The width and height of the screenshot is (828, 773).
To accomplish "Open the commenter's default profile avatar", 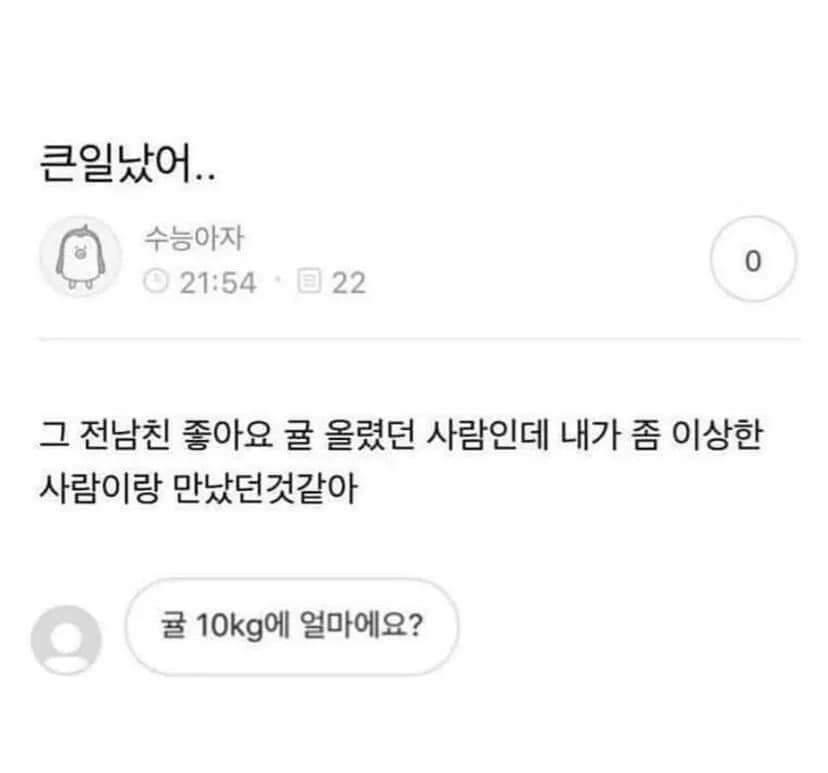I will tap(67, 640).
